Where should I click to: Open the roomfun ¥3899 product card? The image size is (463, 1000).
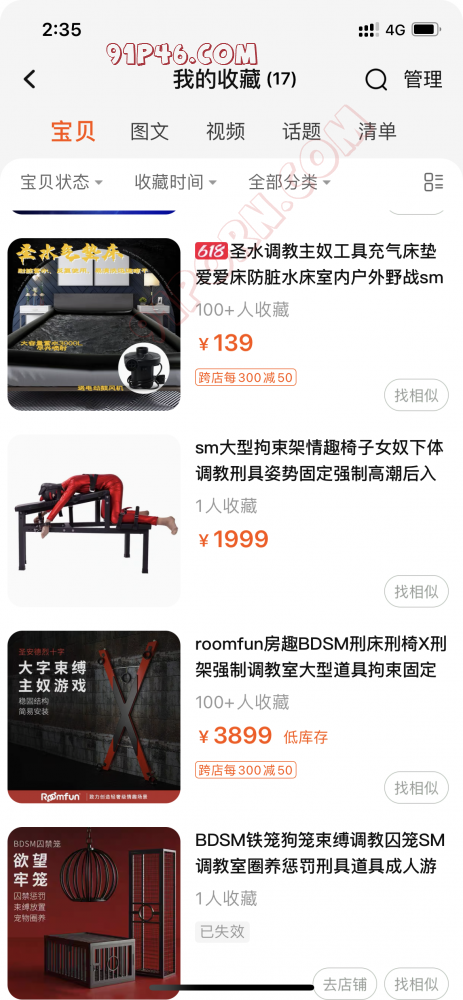[x=232, y=717]
